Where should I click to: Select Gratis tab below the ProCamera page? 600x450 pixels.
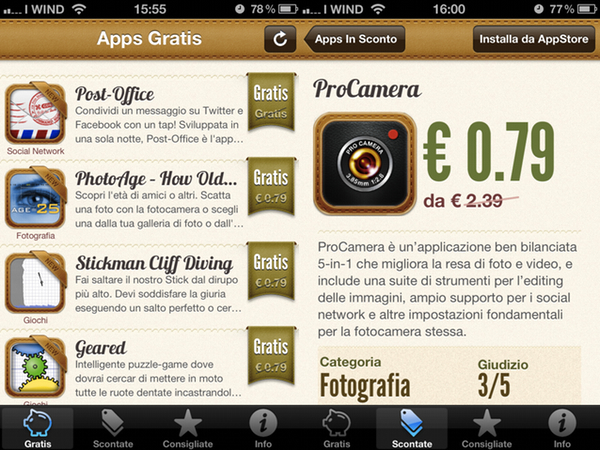337,428
